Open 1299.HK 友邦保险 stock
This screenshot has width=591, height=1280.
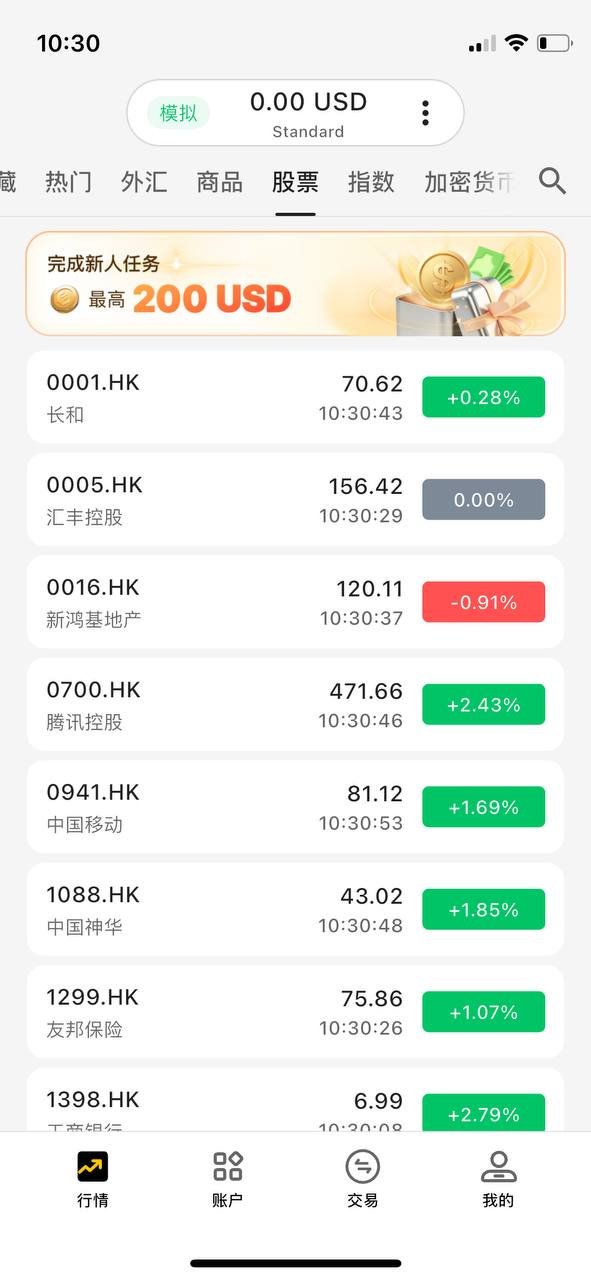click(295, 1012)
